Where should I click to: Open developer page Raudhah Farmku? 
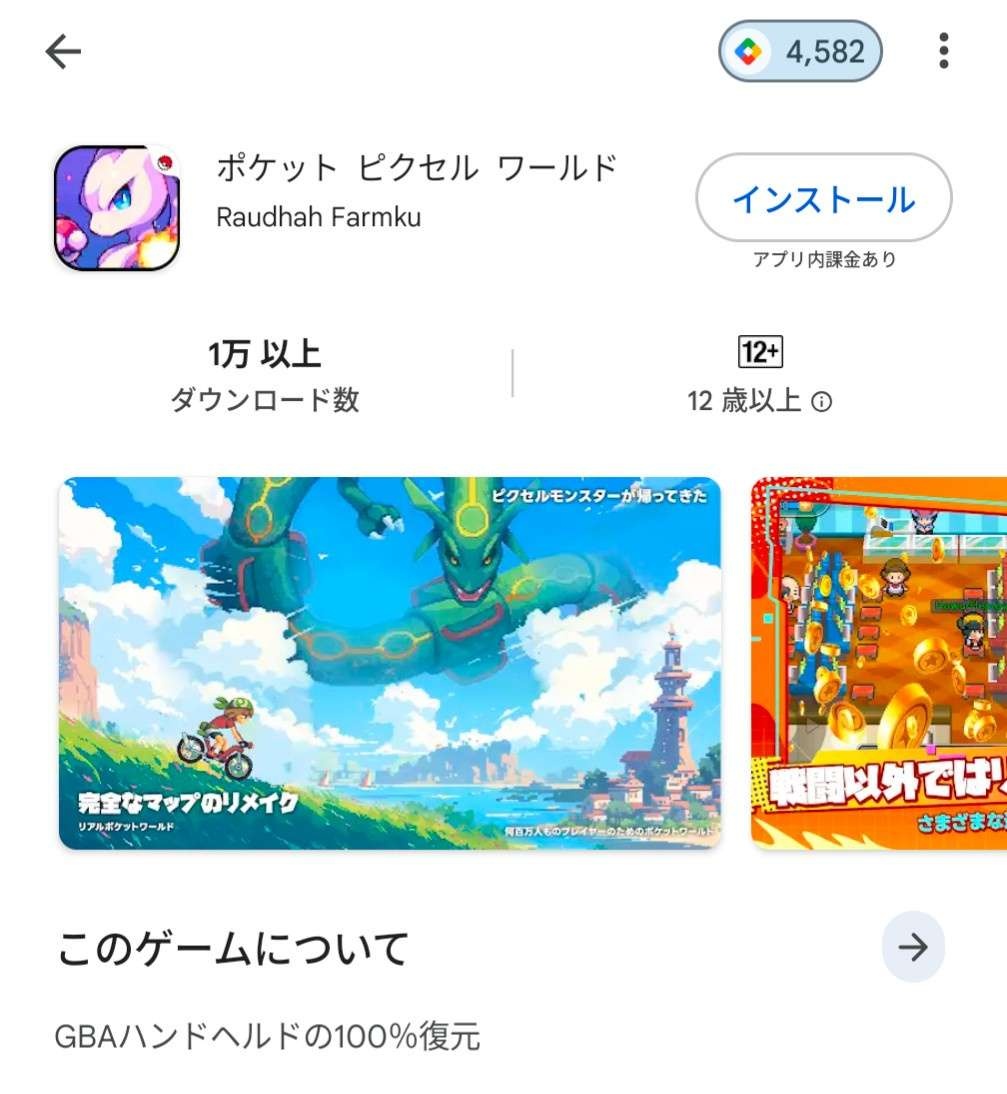[318, 217]
